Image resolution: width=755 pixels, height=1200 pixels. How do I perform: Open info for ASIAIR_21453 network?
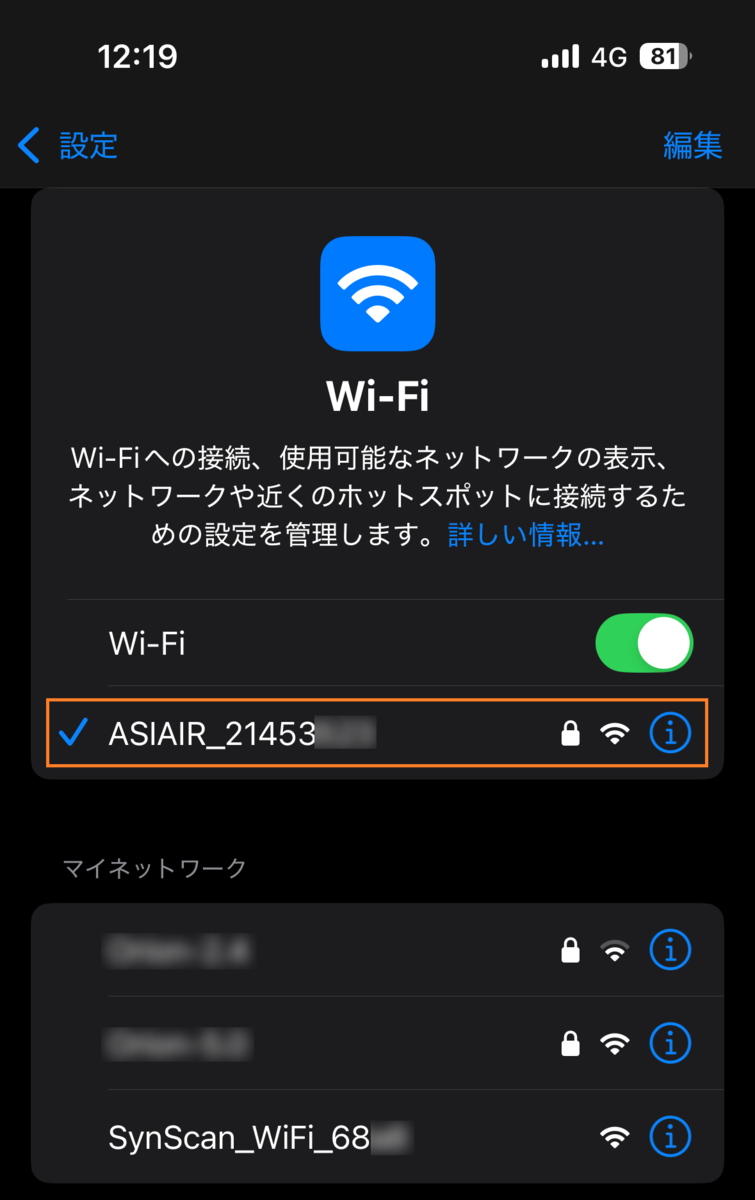coord(670,733)
